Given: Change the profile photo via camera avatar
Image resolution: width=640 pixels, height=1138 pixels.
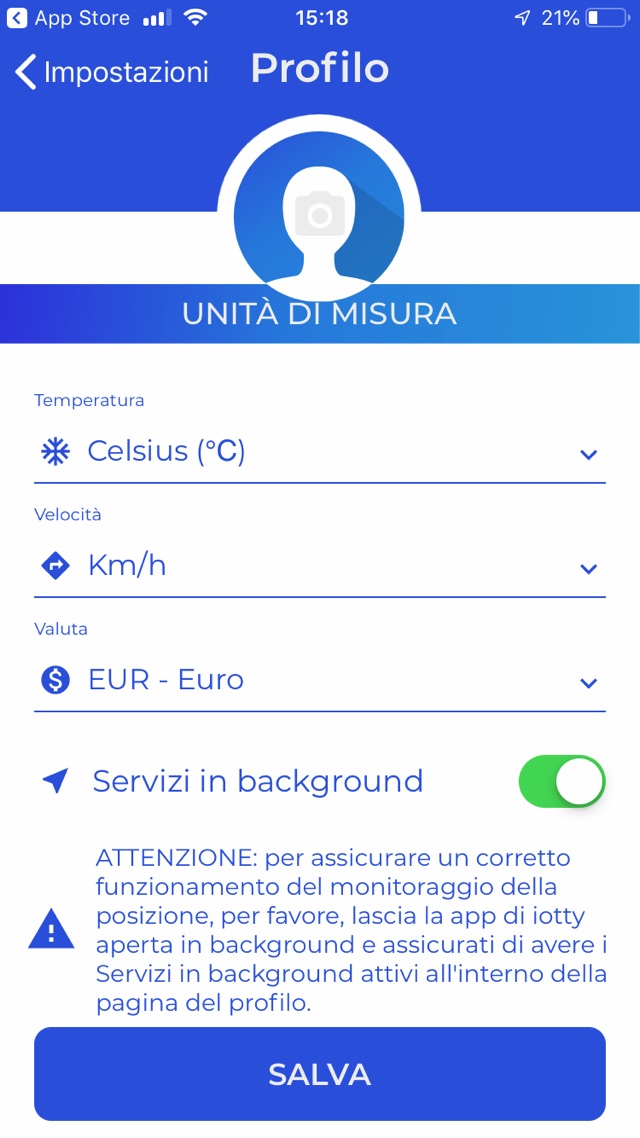Looking at the screenshot, I should (319, 215).
